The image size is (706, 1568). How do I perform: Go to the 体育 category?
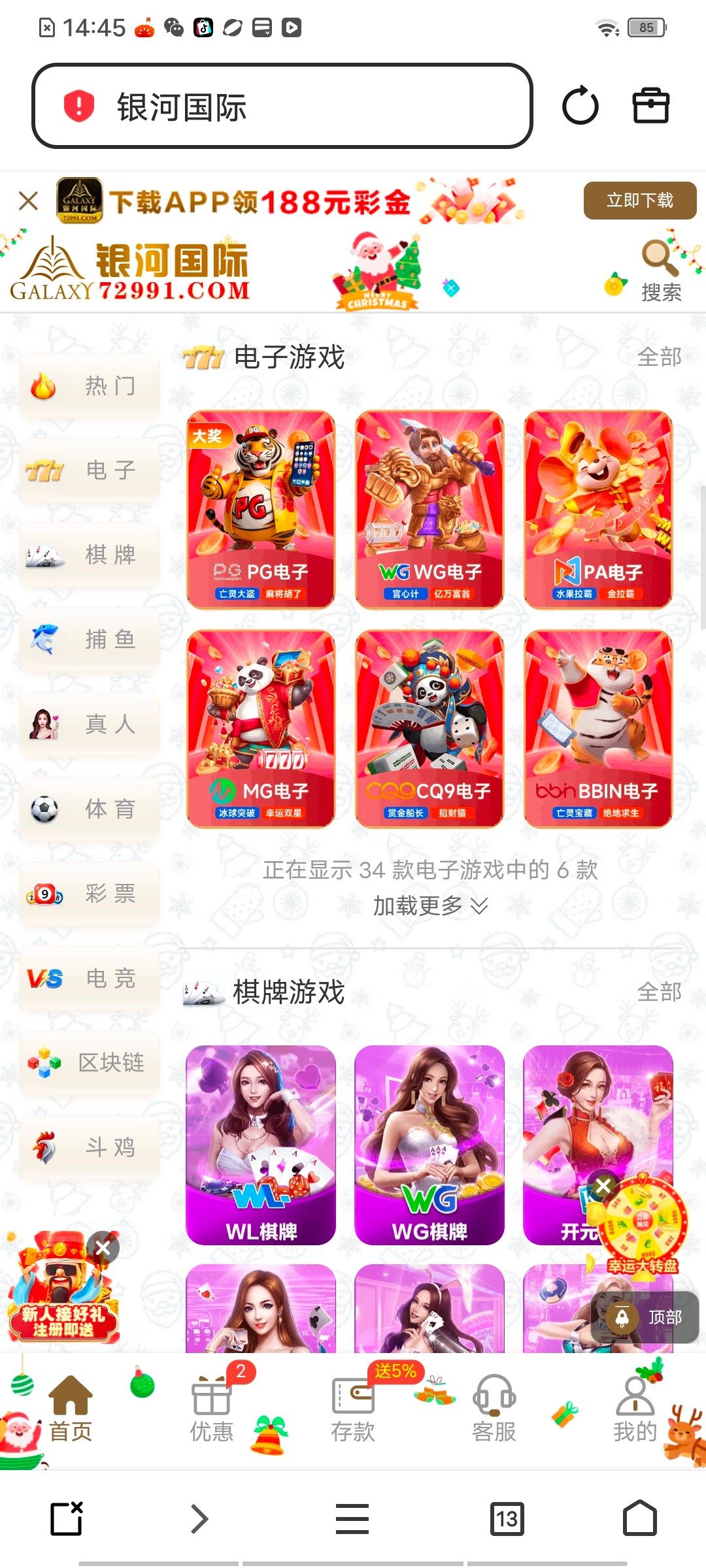(x=90, y=809)
